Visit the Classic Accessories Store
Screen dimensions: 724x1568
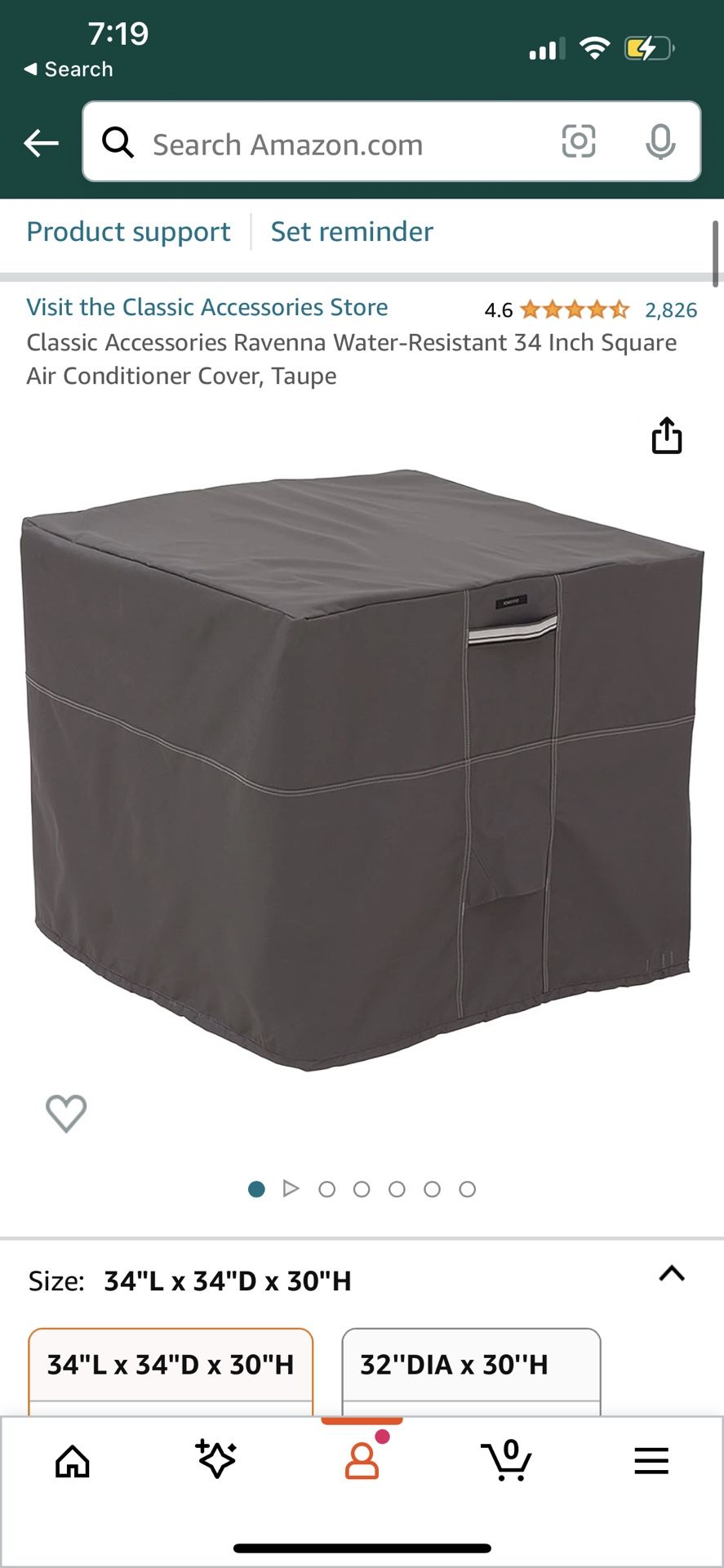pos(207,307)
